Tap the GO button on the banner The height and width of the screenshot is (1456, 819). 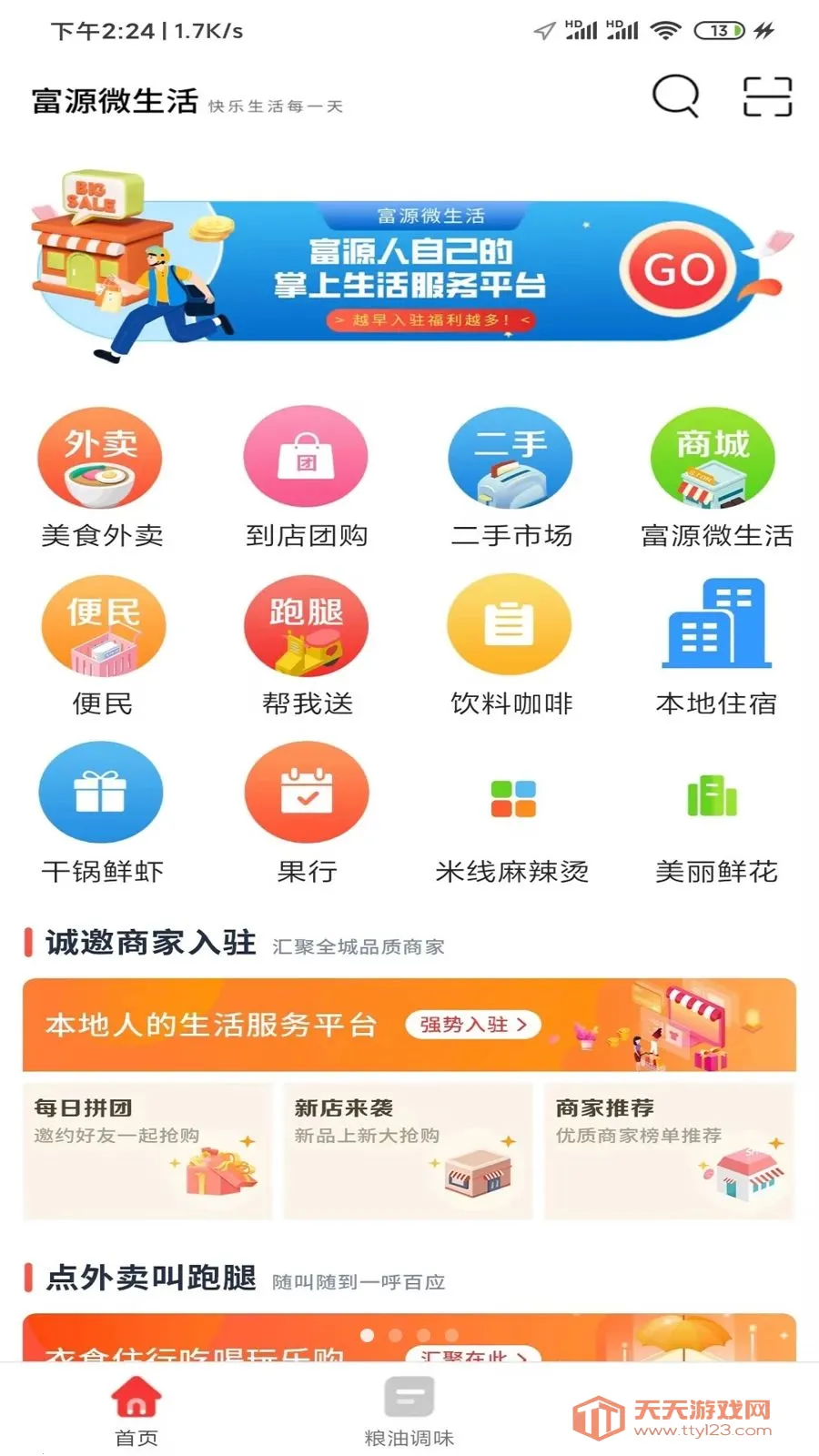679,269
